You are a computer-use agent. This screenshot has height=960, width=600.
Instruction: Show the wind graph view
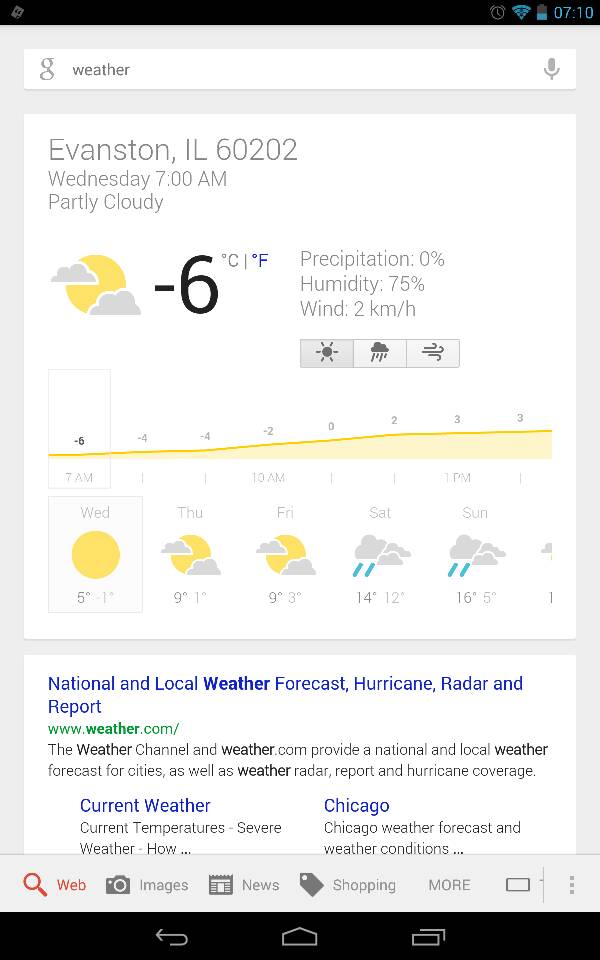(433, 353)
